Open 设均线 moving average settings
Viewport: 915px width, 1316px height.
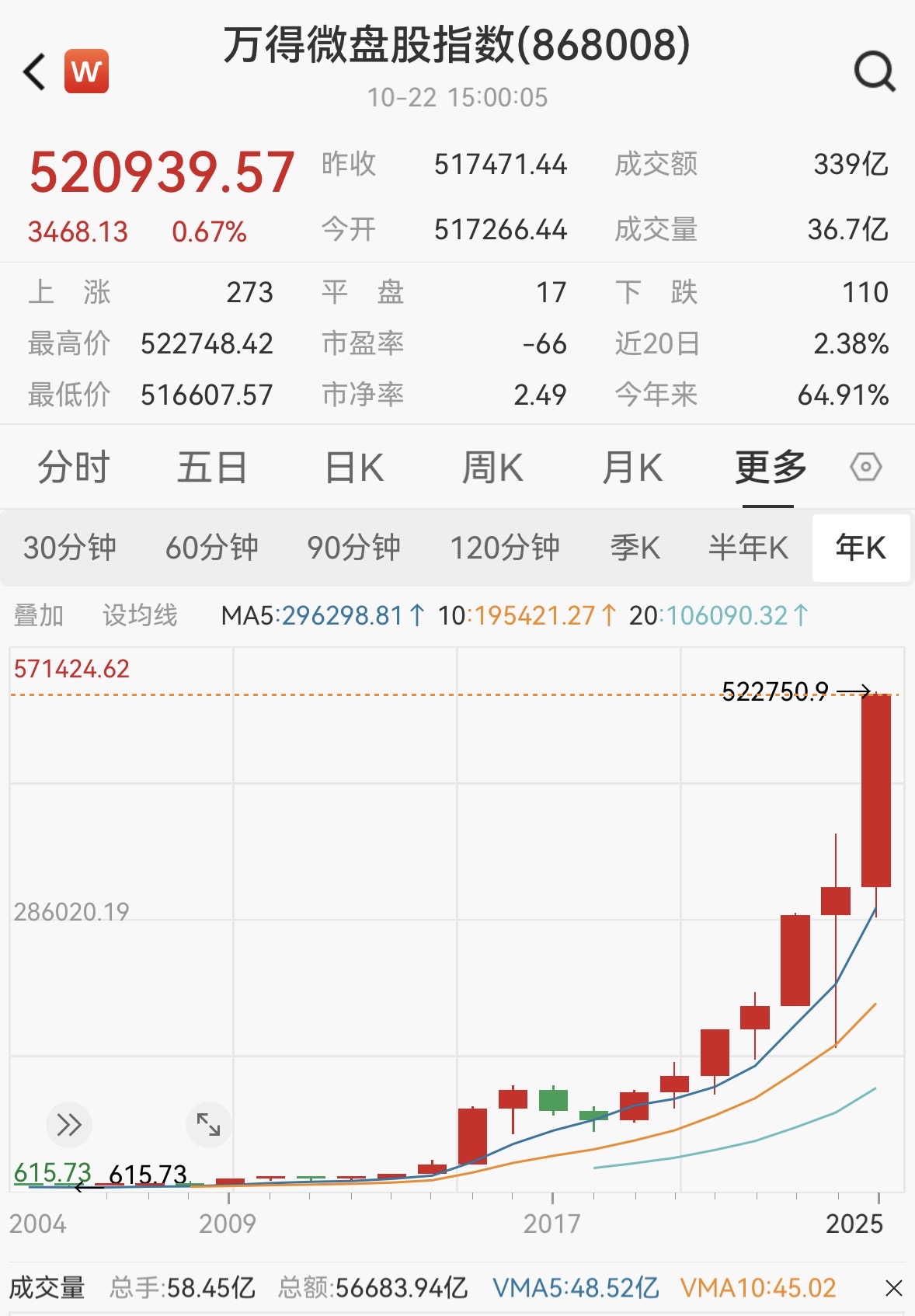pos(141,616)
